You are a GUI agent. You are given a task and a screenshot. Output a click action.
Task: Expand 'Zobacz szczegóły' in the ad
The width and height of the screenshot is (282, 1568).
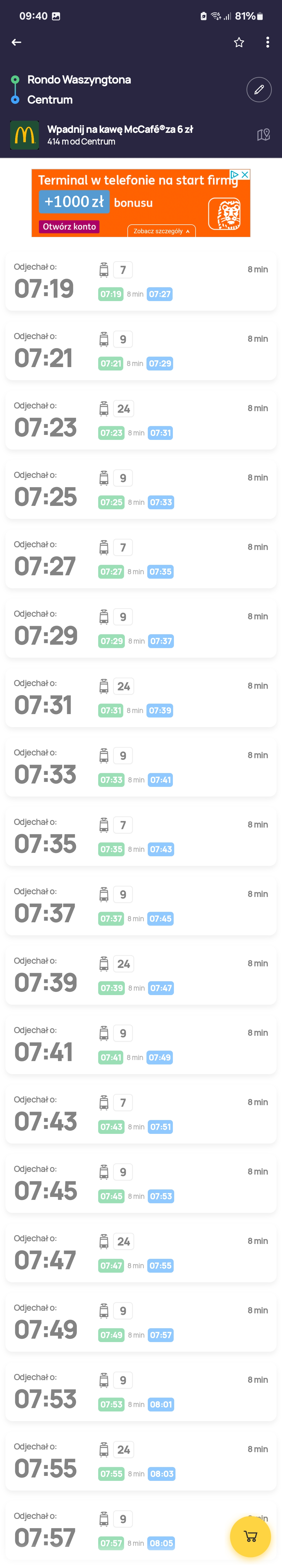(x=161, y=231)
